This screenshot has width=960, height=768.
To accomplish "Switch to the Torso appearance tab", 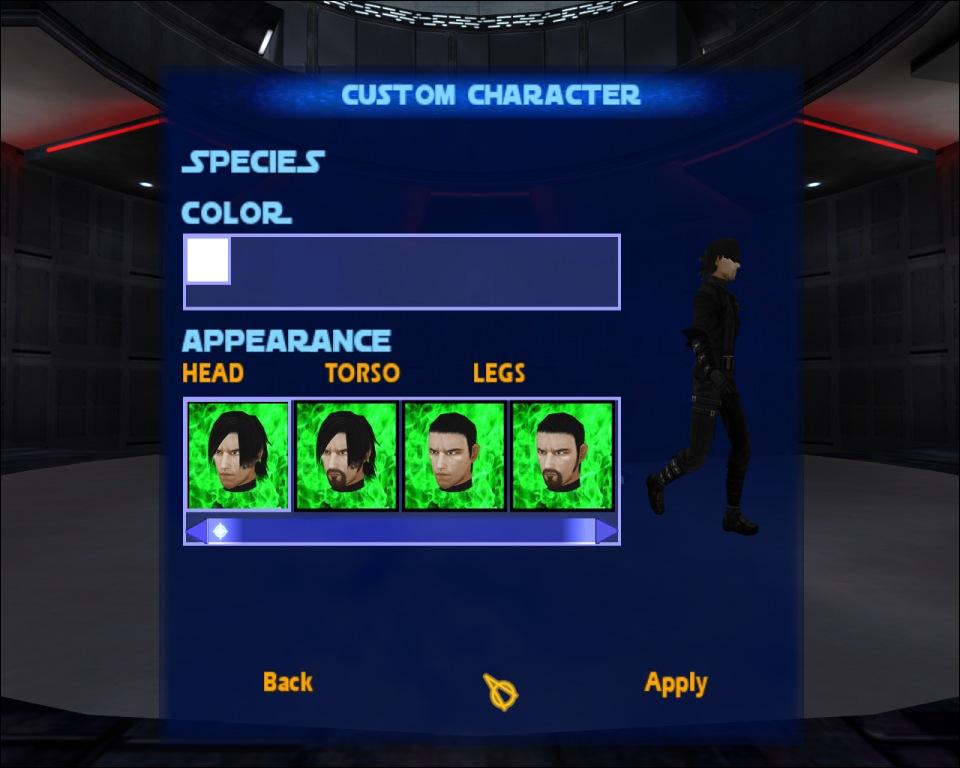I will coord(362,374).
